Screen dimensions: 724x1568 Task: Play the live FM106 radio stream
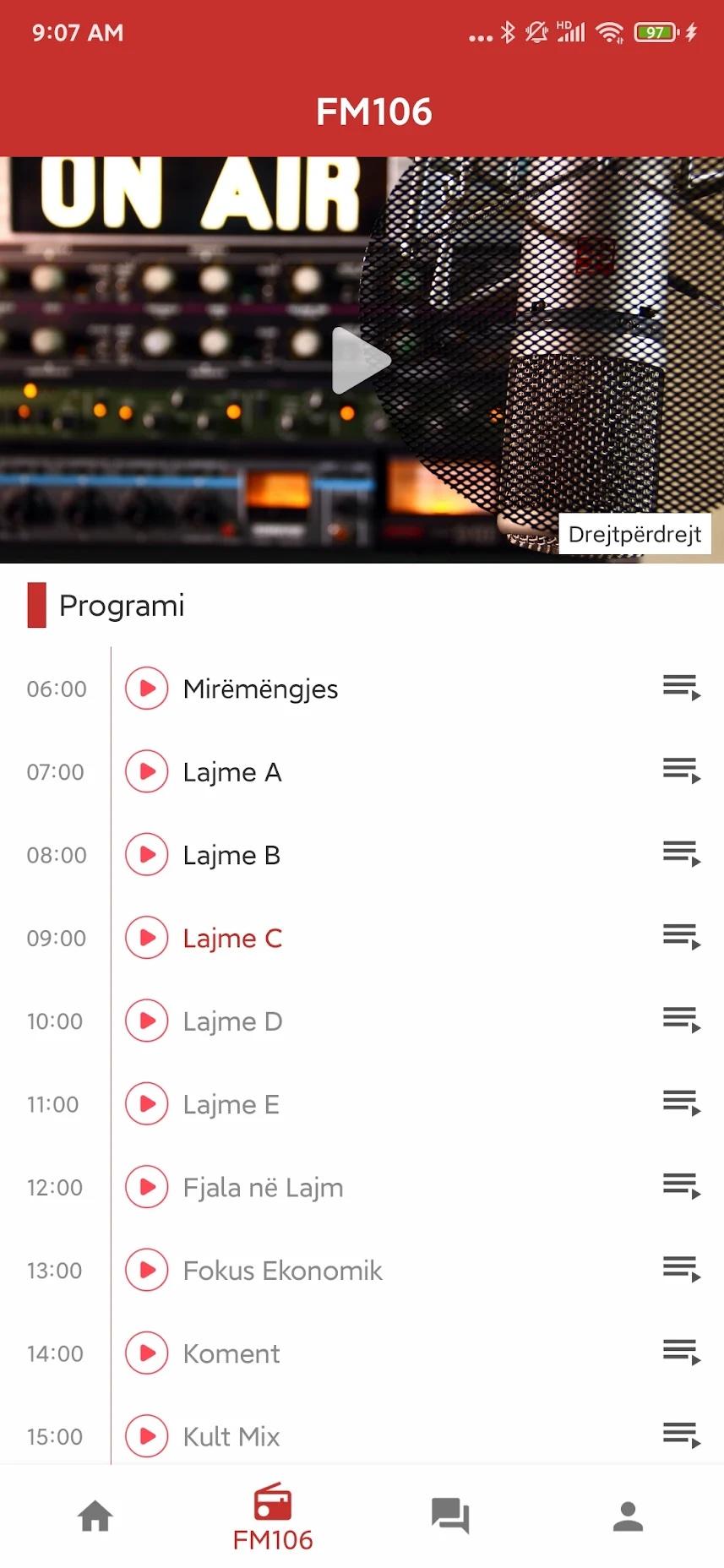pyautogui.click(x=362, y=360)
